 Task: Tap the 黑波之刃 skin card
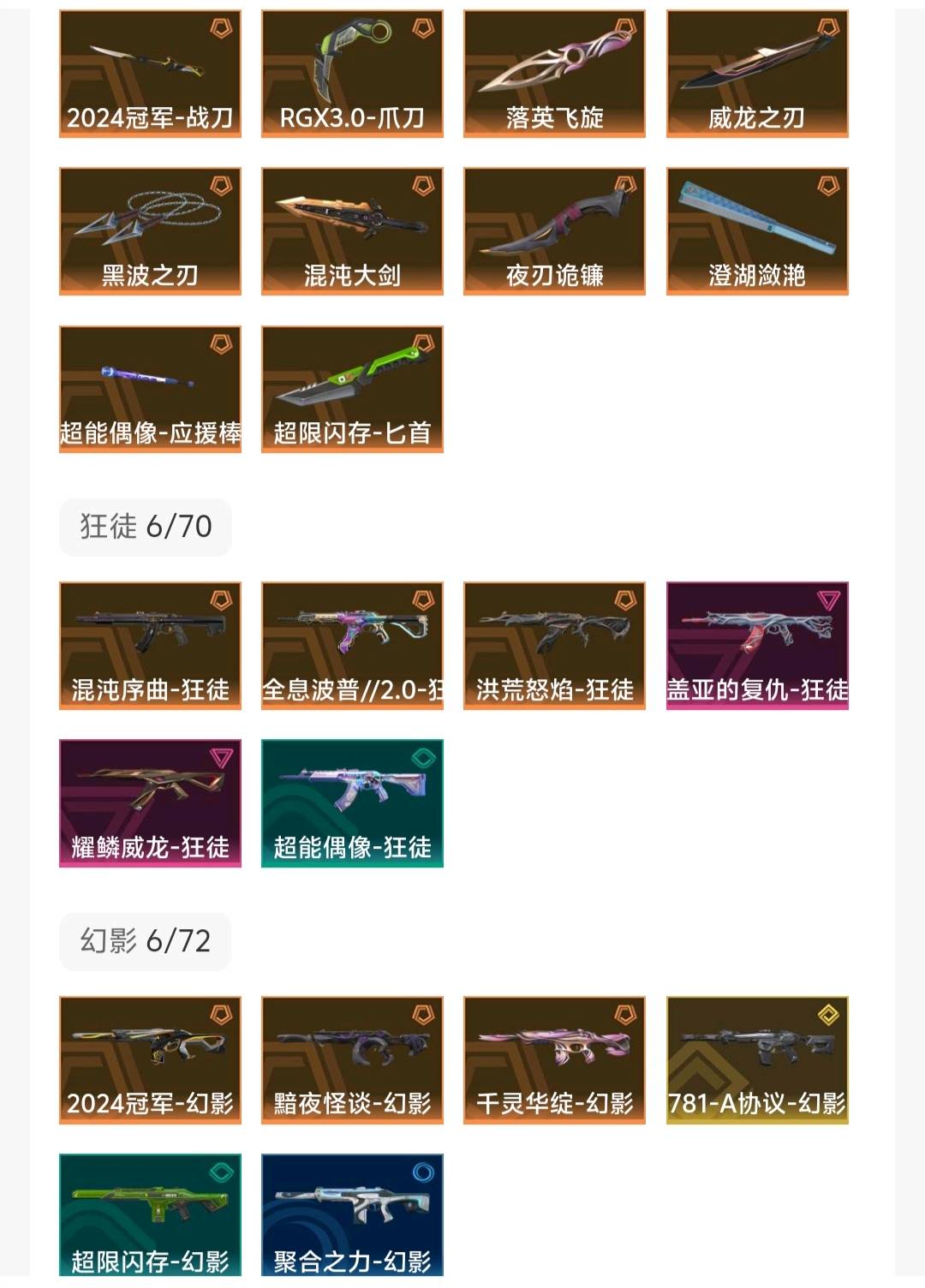tap(150, 231)
